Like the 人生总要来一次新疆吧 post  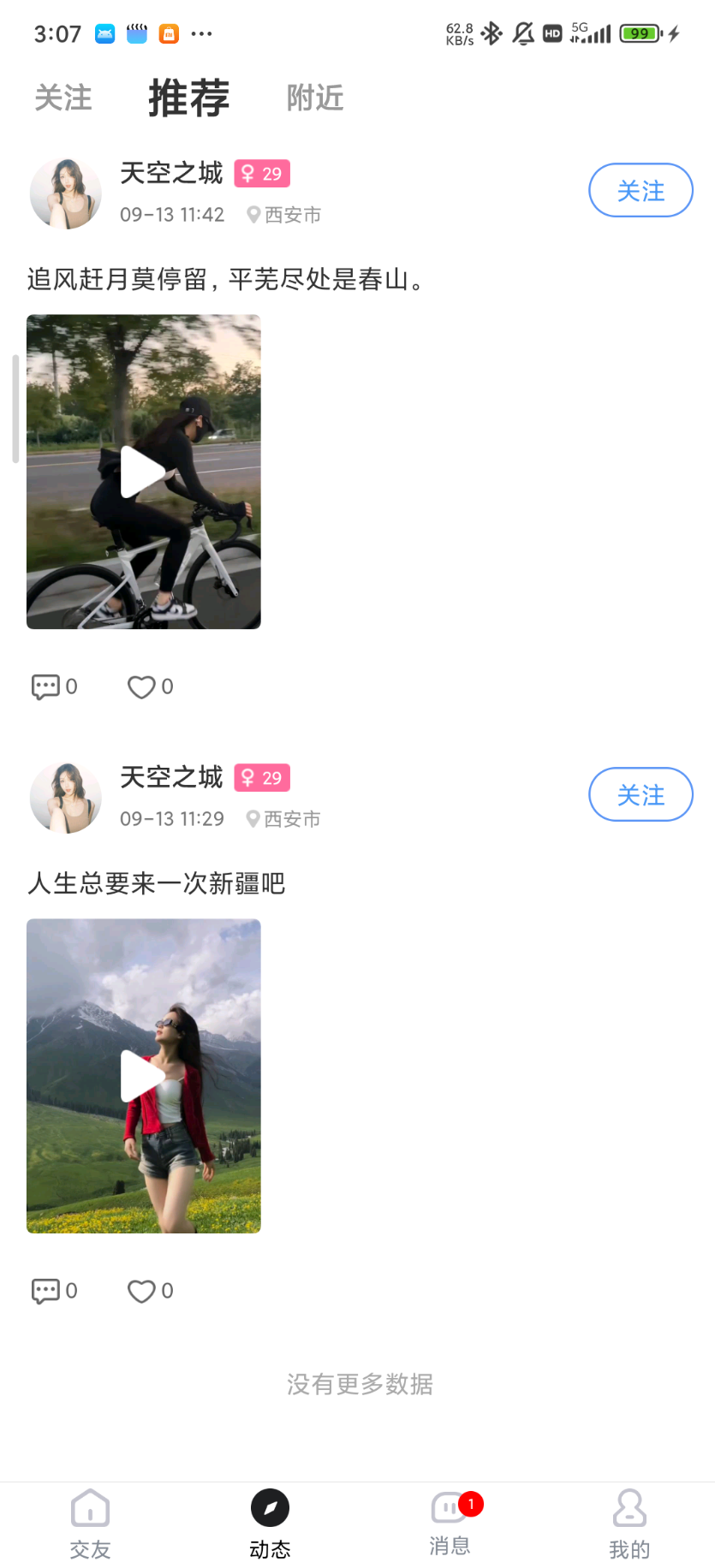pyautogui.click(x=150, y=1291)
